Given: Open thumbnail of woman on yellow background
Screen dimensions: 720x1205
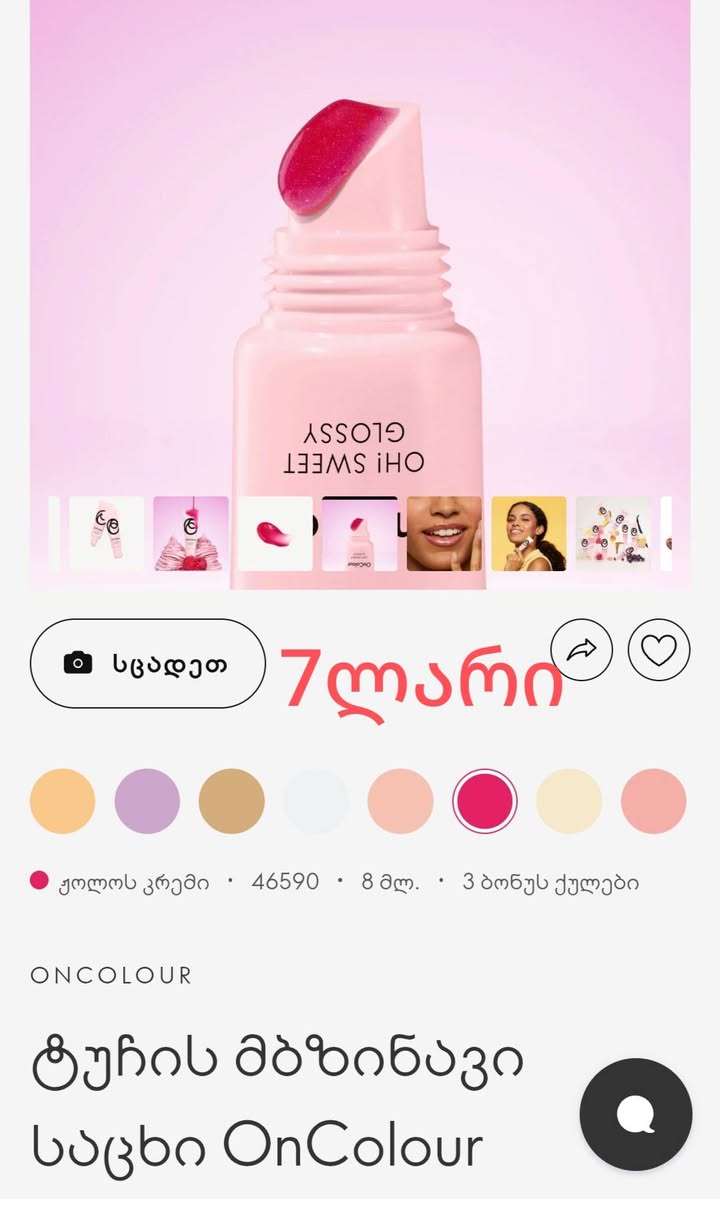Looking at the screenshot, I should (x=529, y=534).
